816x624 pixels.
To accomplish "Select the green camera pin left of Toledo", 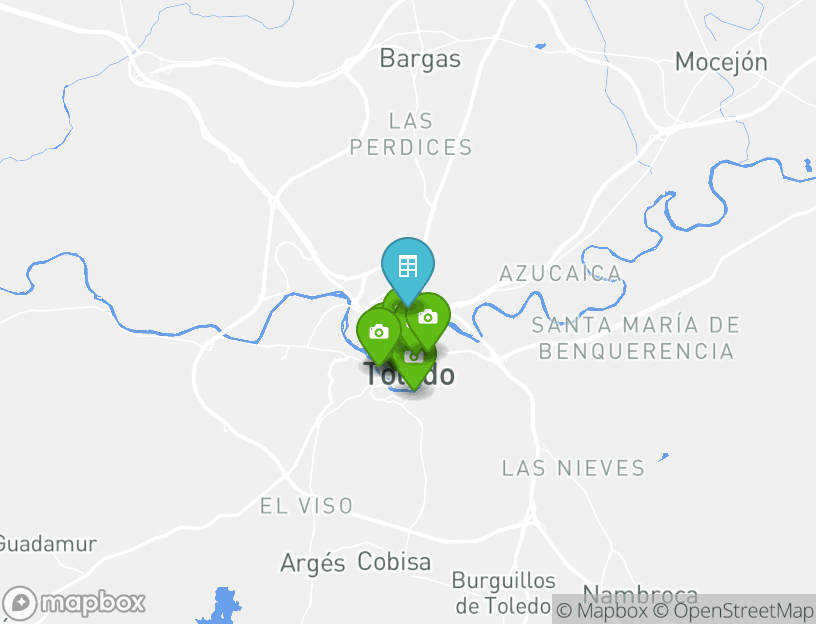I will (378, 332).
